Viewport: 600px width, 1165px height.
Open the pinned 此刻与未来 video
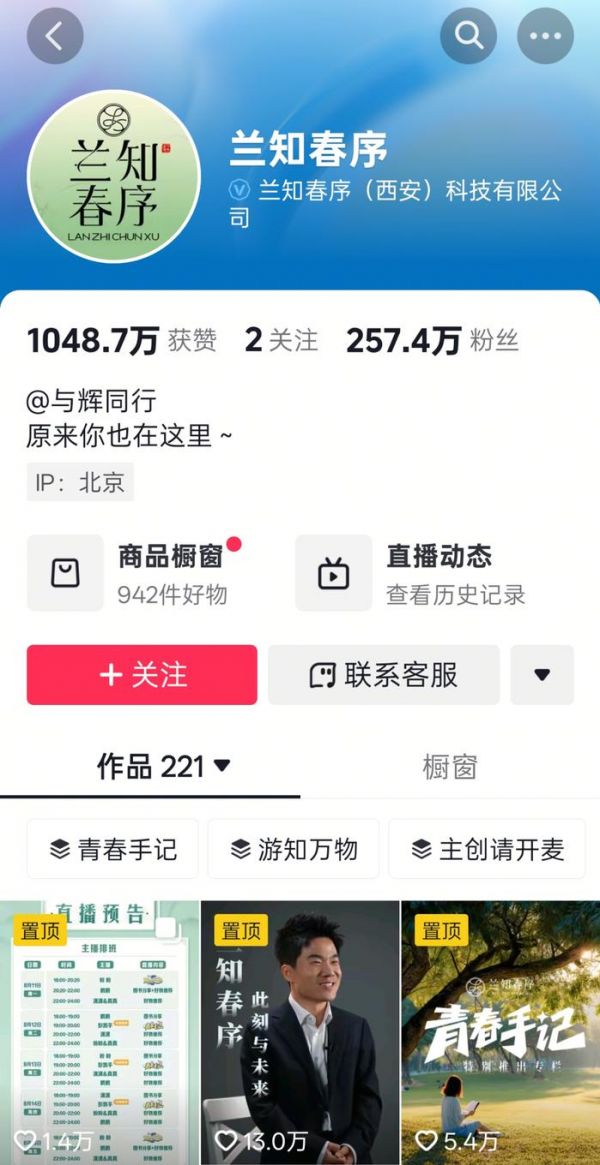point(300,1030)
